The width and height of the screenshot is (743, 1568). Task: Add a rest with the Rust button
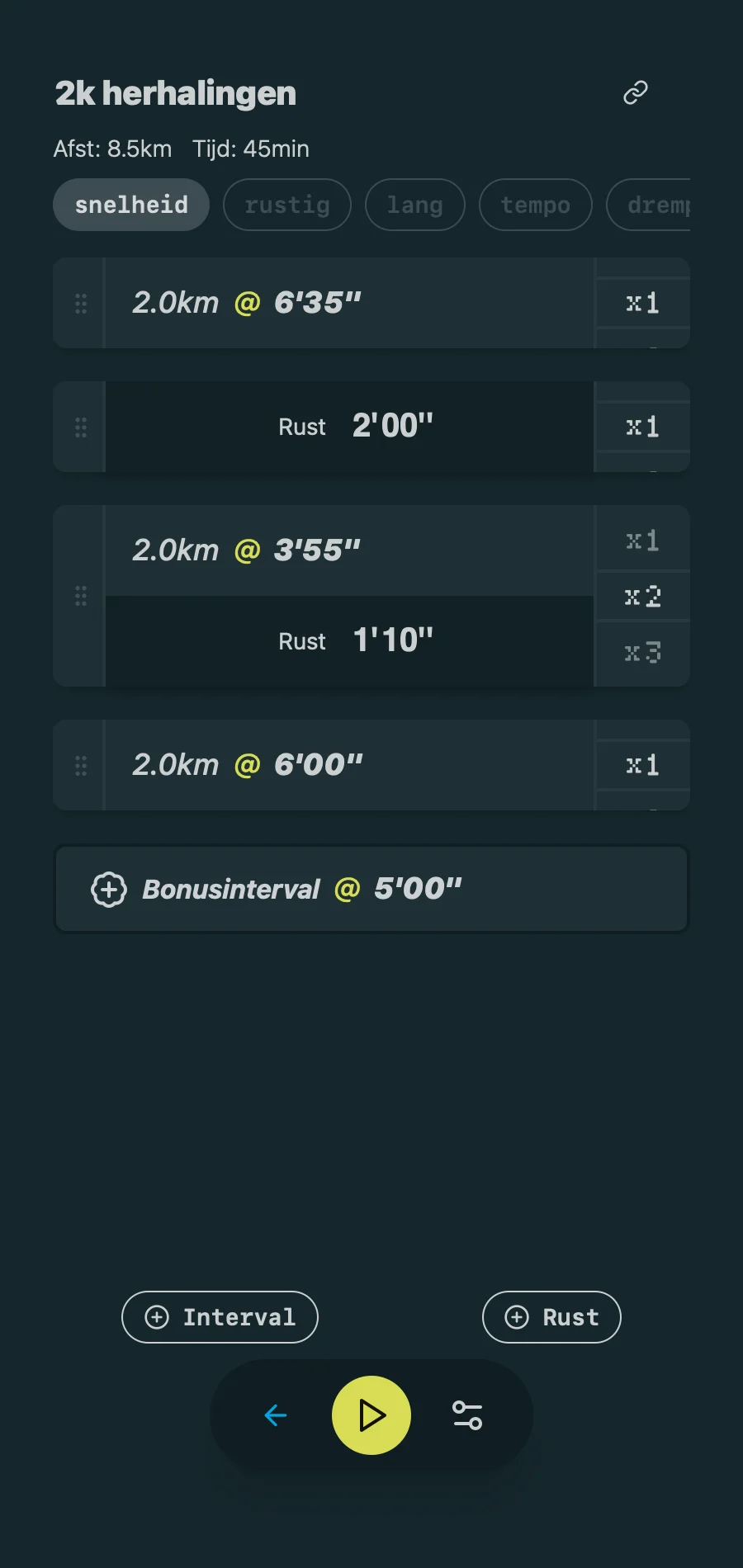551,1317
